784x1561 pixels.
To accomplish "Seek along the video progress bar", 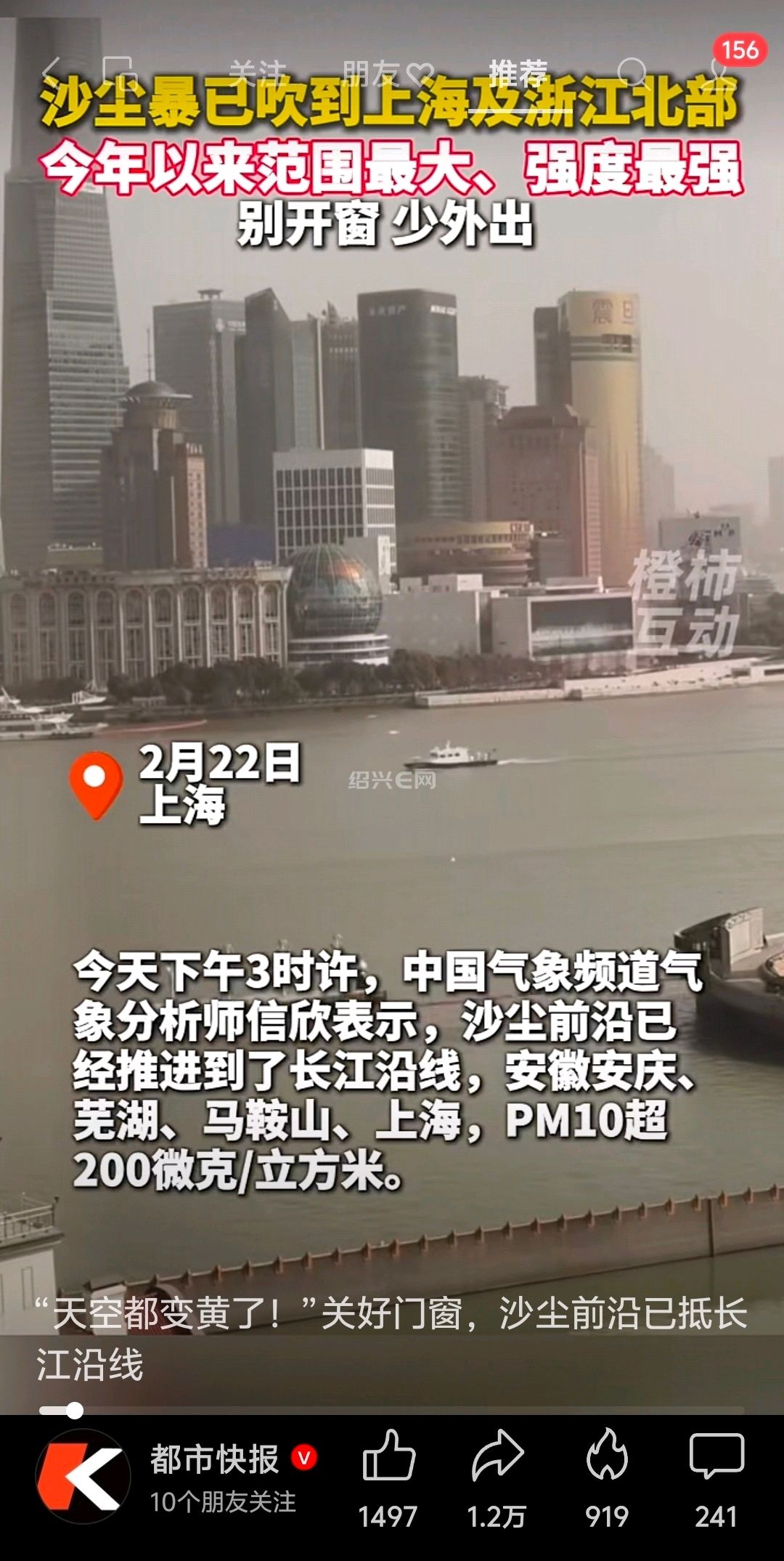I will tap(392, 1411).
